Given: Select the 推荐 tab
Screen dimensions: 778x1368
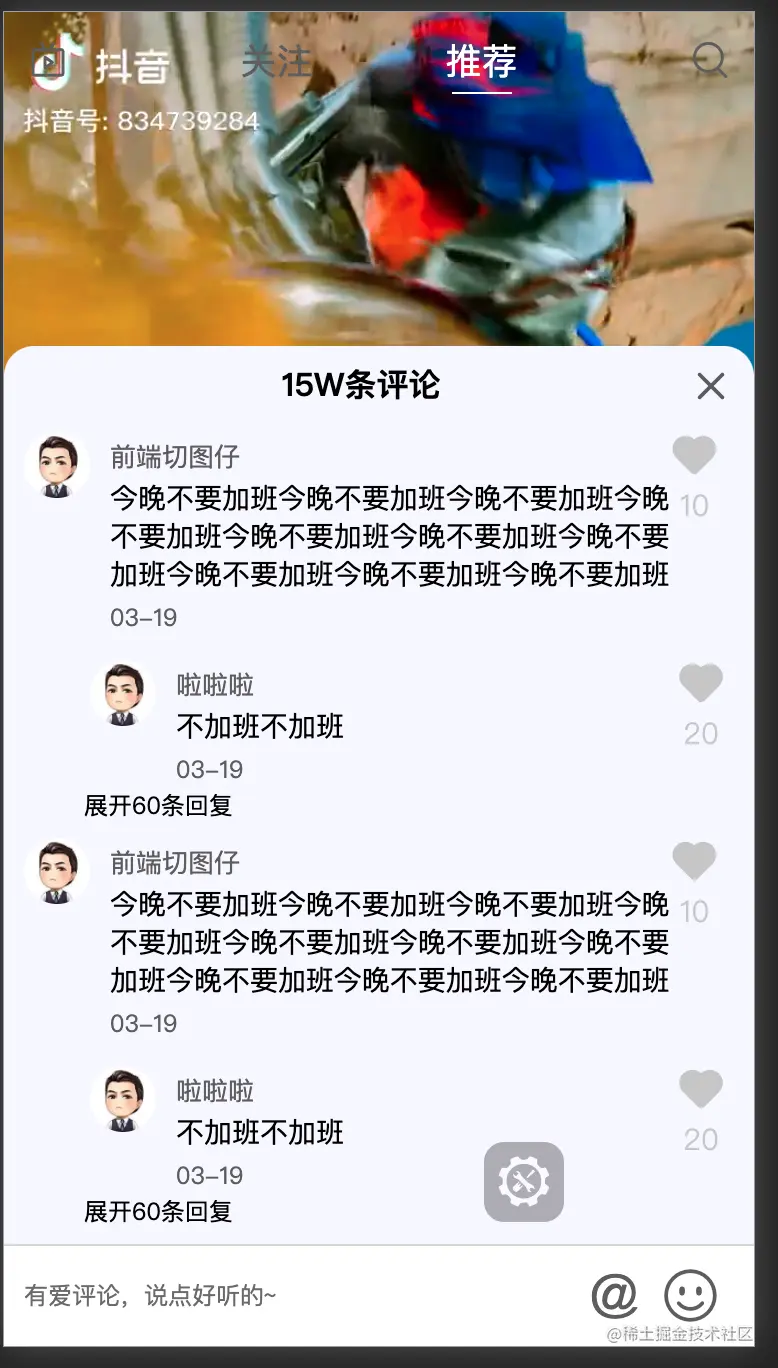Looking at the screenshot, I should click(481, 63).
